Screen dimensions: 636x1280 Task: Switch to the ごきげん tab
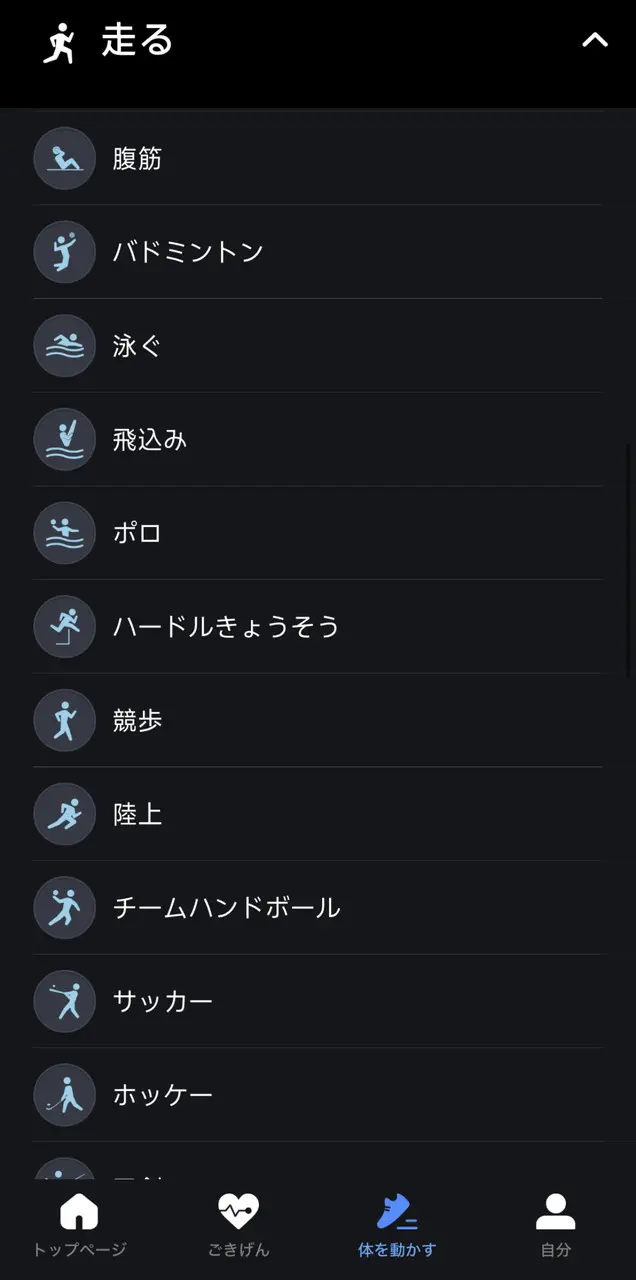tap(239, 1224)
